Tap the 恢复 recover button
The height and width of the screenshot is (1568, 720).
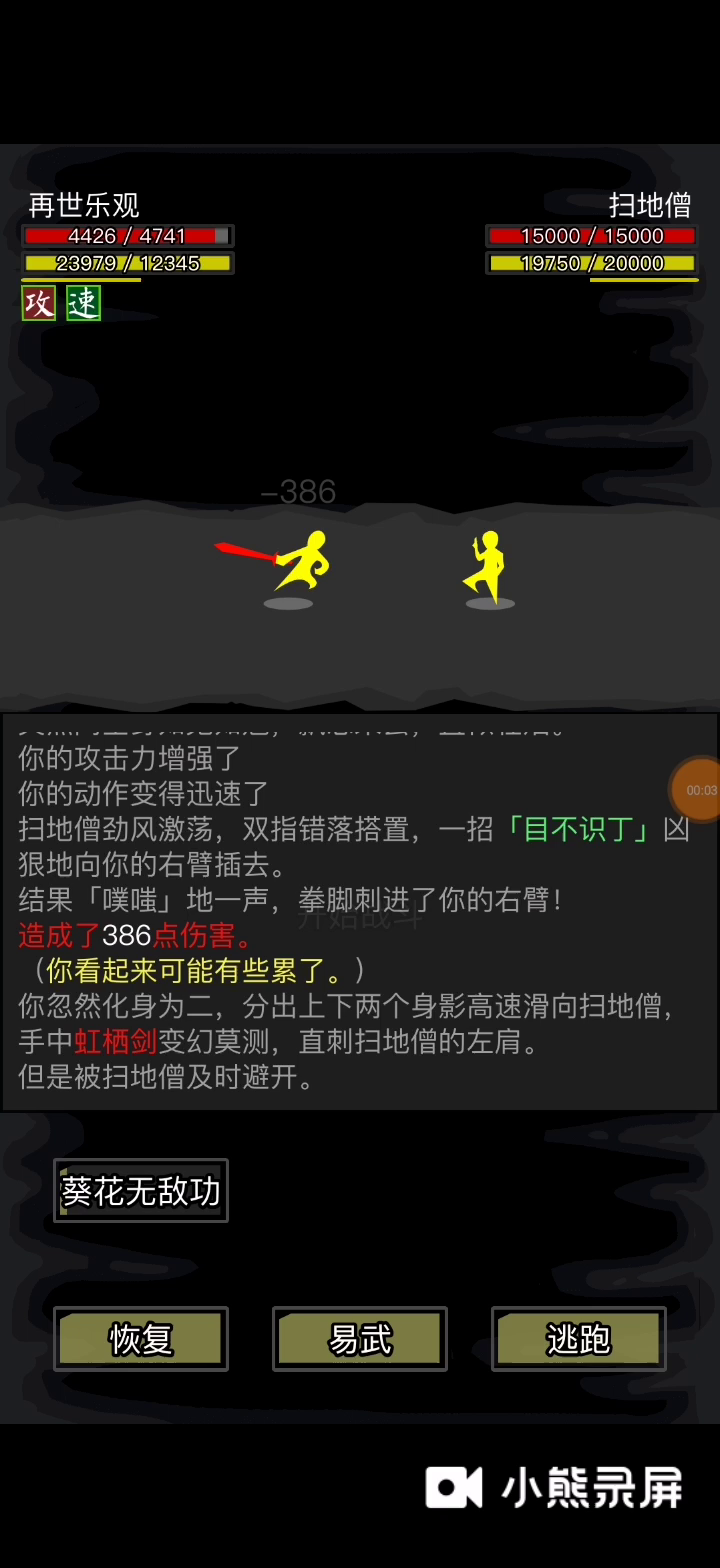[141, 1338]
